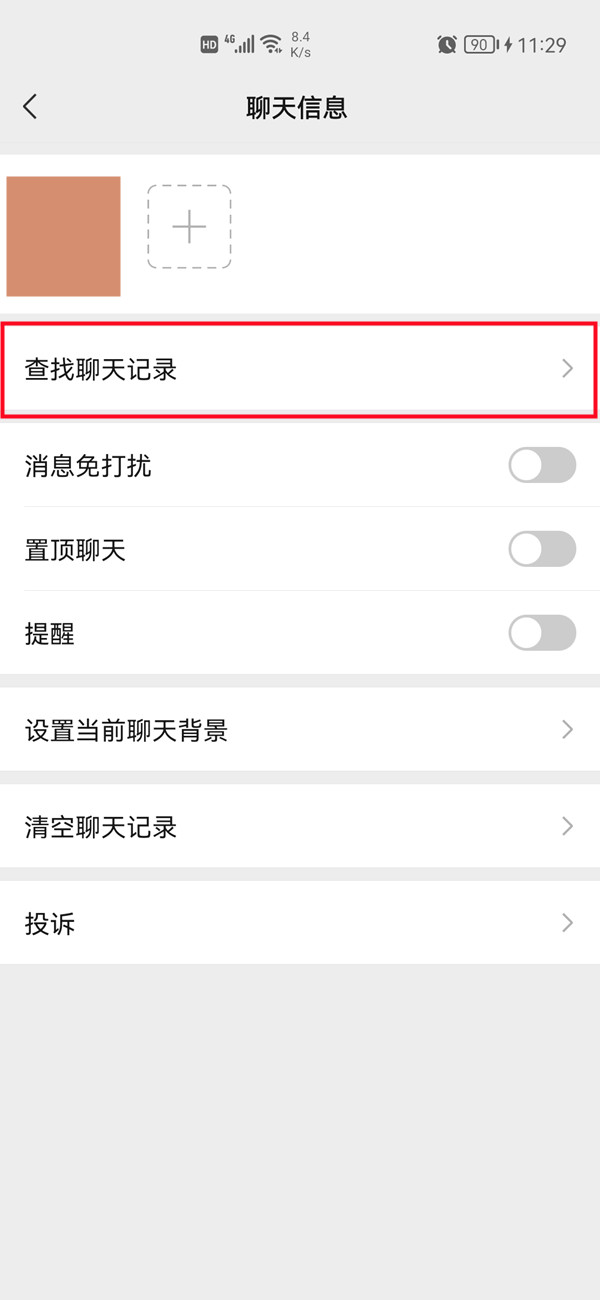Open the contact's avatar profile
This screenshot has height=1300, width=600.
tap(63, 236)
